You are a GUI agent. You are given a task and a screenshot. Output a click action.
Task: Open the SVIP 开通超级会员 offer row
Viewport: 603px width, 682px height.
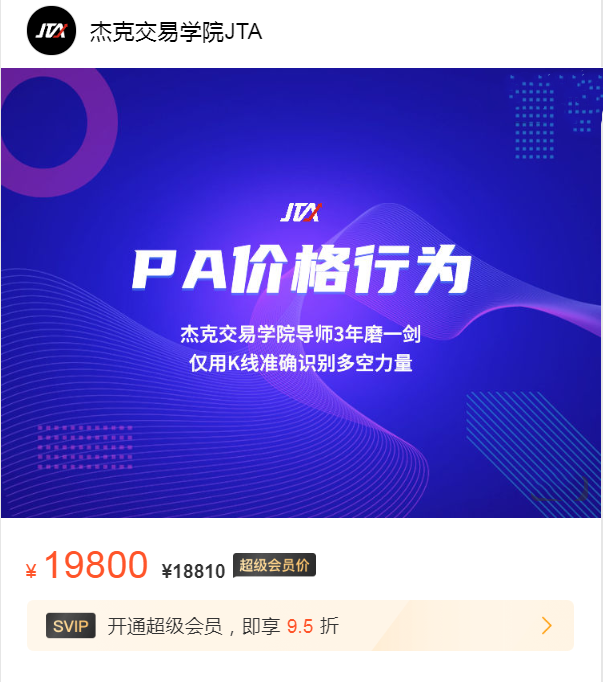pos(300,626)
